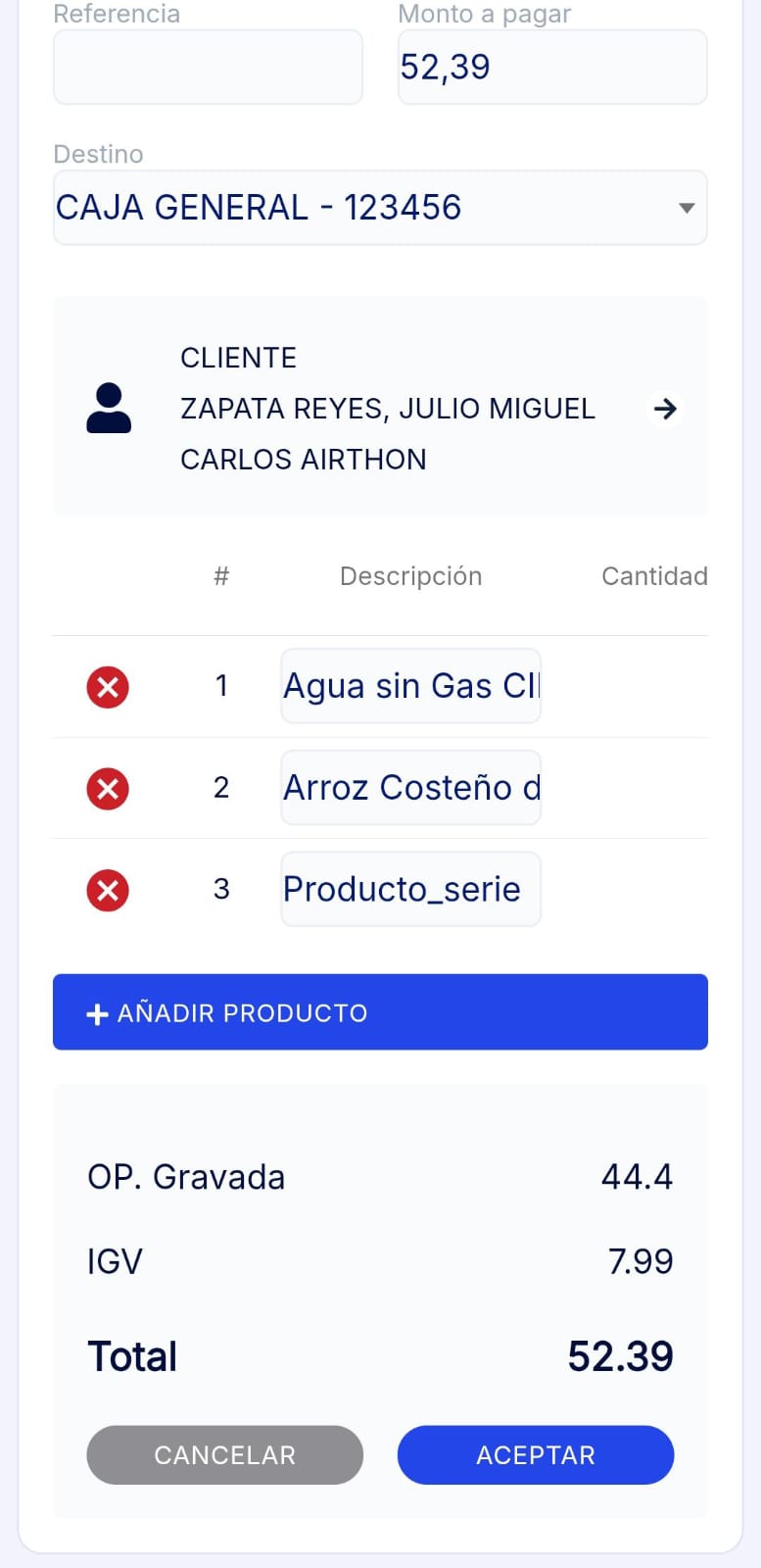Screen dimensions: 761x1568
Task: Click the plus icon on AÑADIR PRODUCTO
Action: pos(96,1013)
